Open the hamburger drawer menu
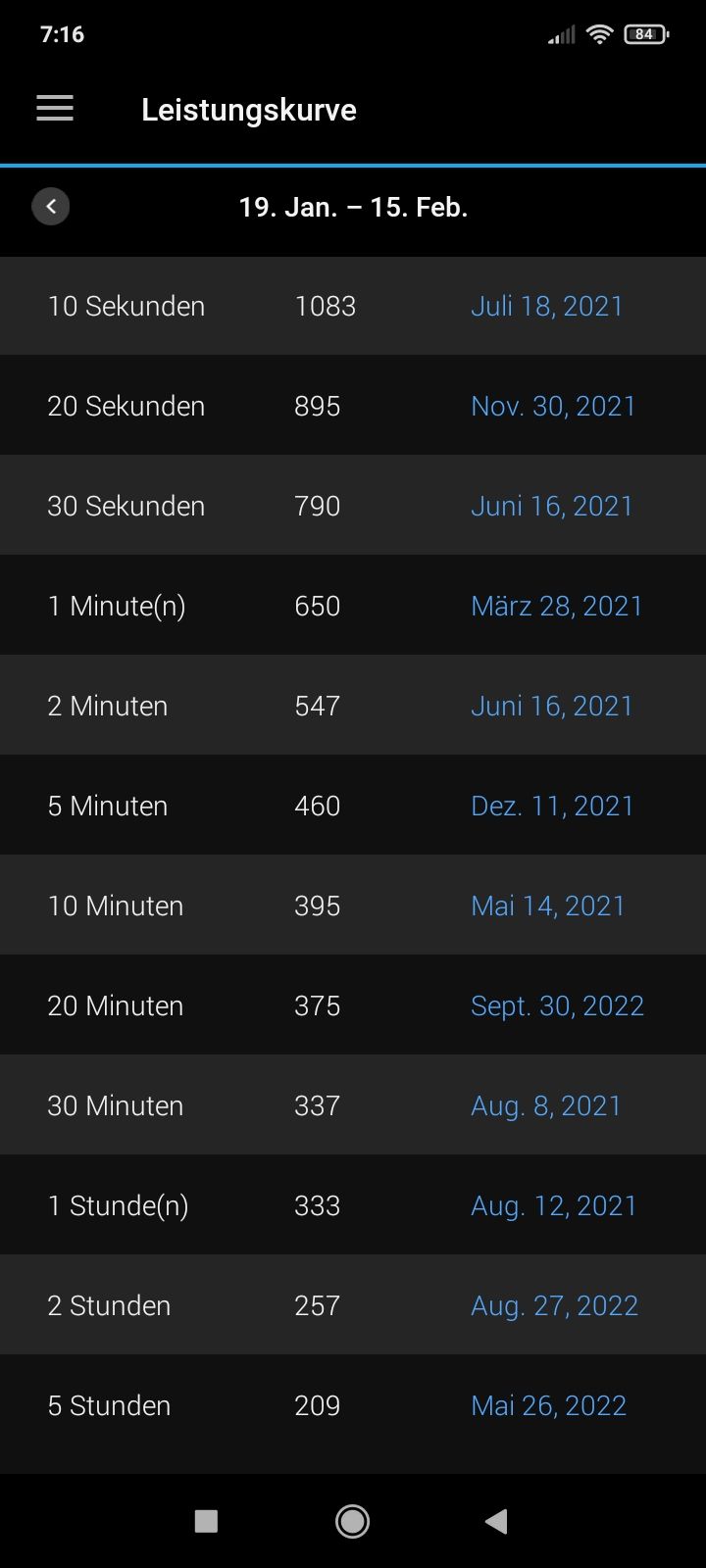 point(55,109)
